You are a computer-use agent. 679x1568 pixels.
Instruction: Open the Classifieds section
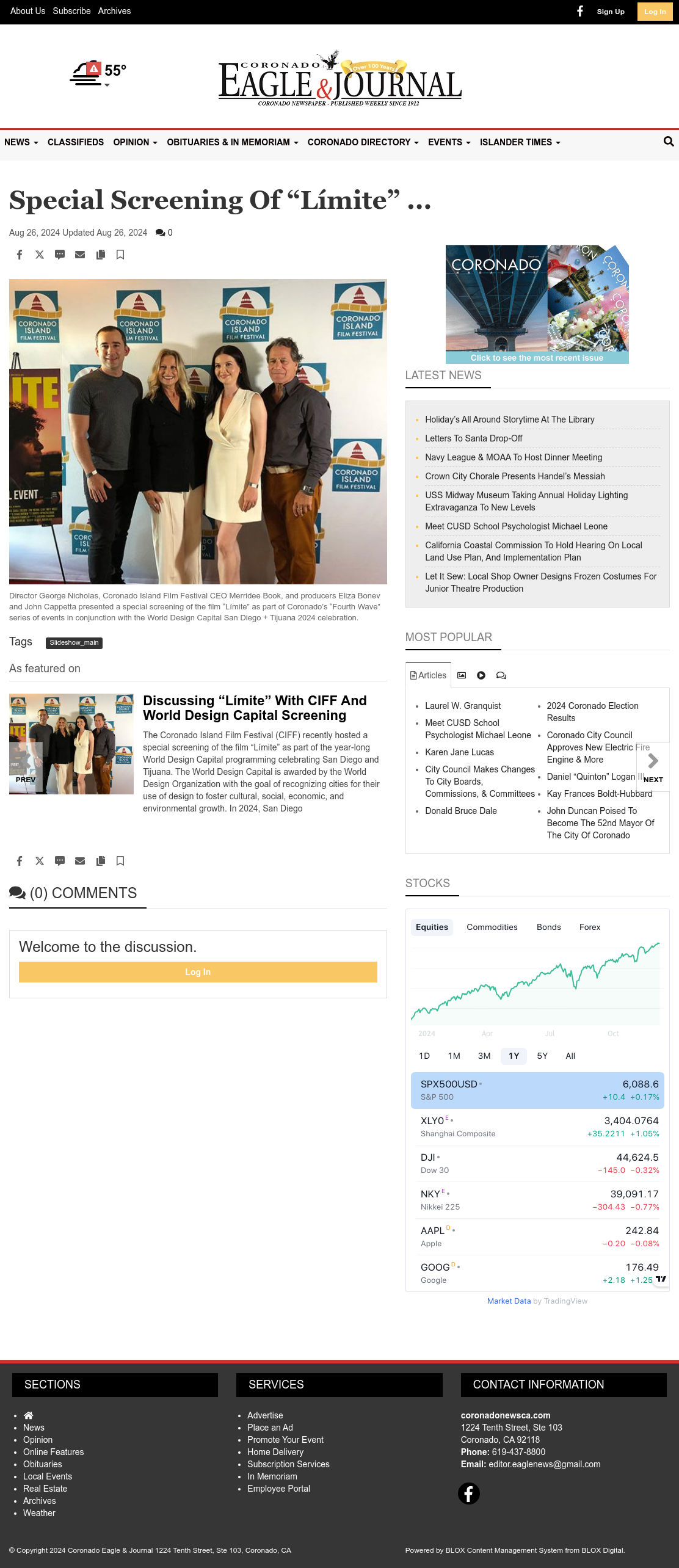tap(76, 142)
